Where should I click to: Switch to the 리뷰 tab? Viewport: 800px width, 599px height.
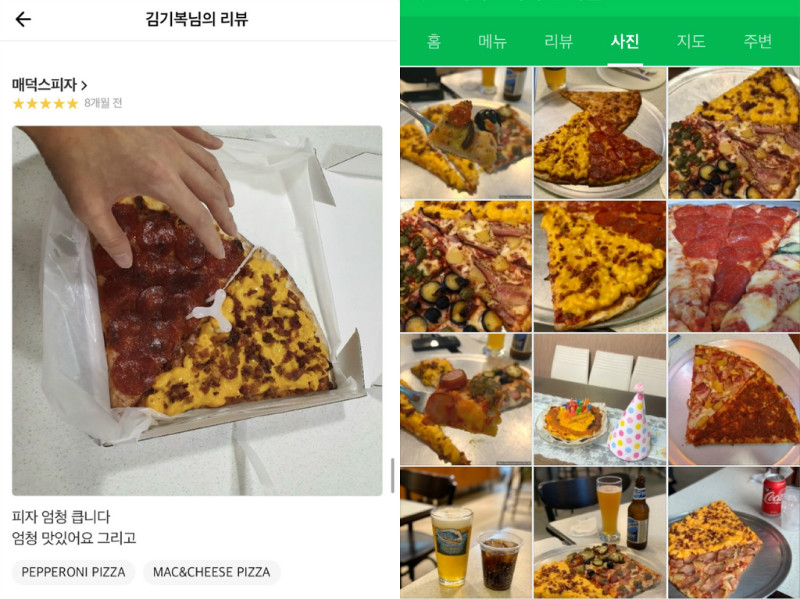coord(558,41)
